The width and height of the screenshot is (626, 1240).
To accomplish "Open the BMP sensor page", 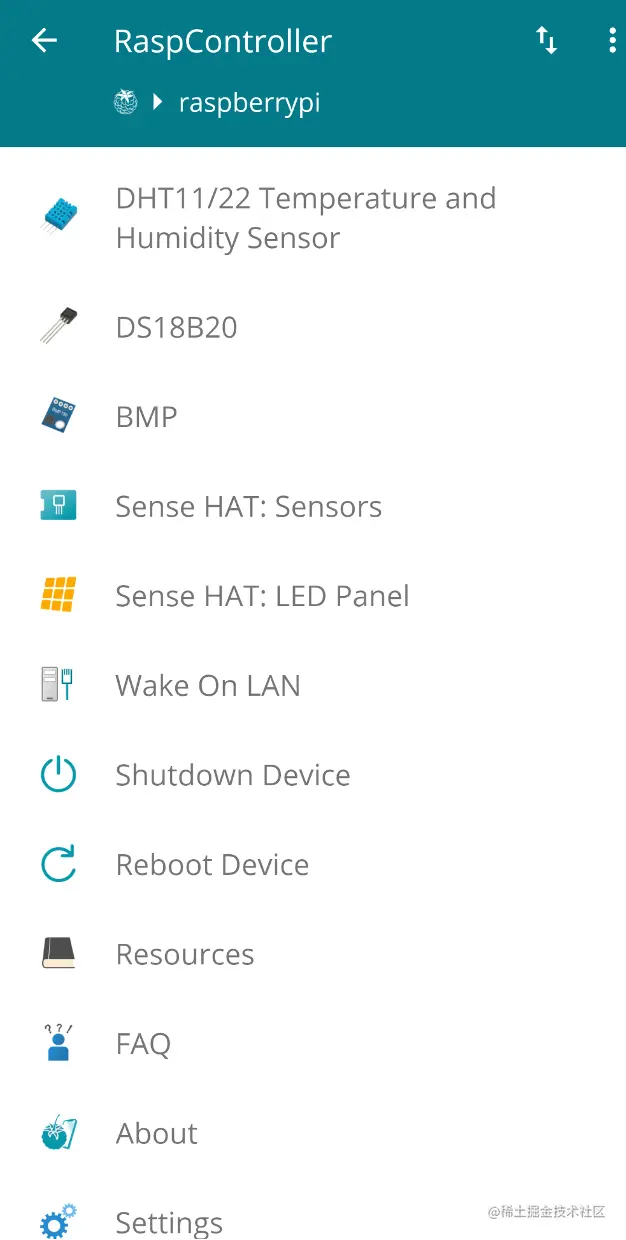I will tap(147, 417).
